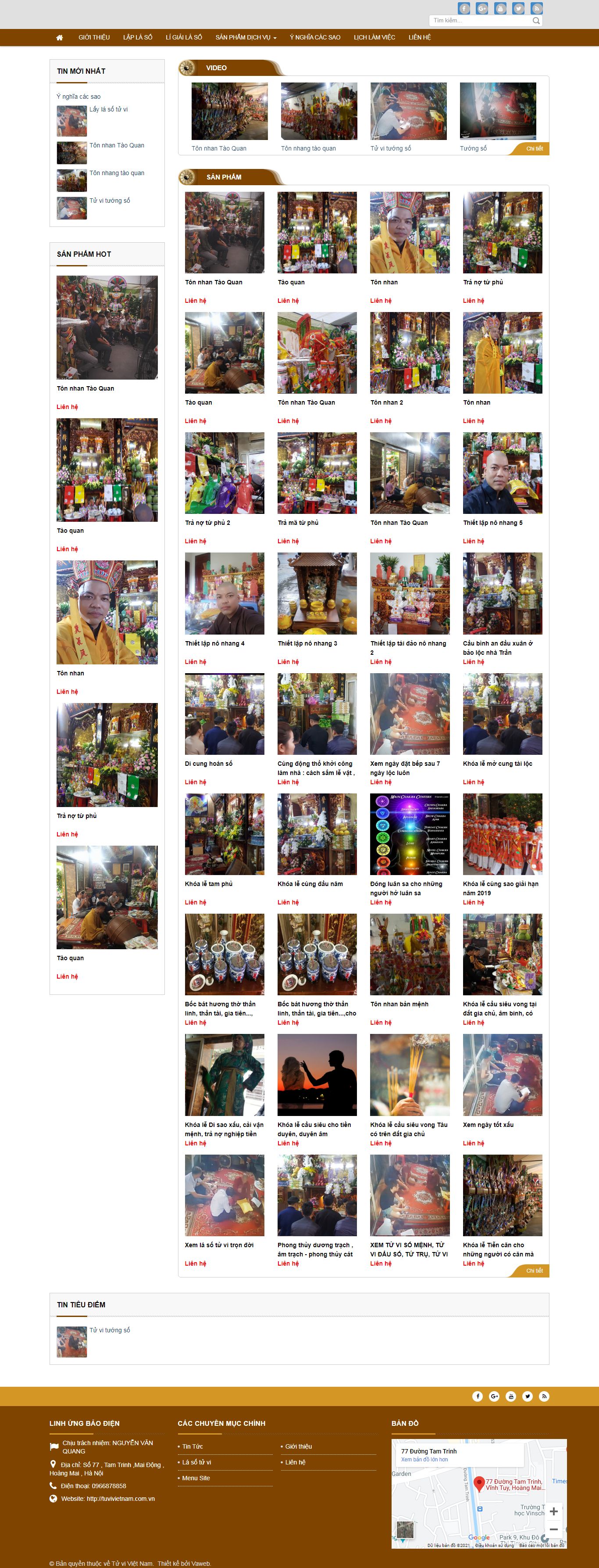The height and width of the screenshot is (1568, 599).
Task: Tap Chi tiết under the Video section
Action: (x=534, y=148)
